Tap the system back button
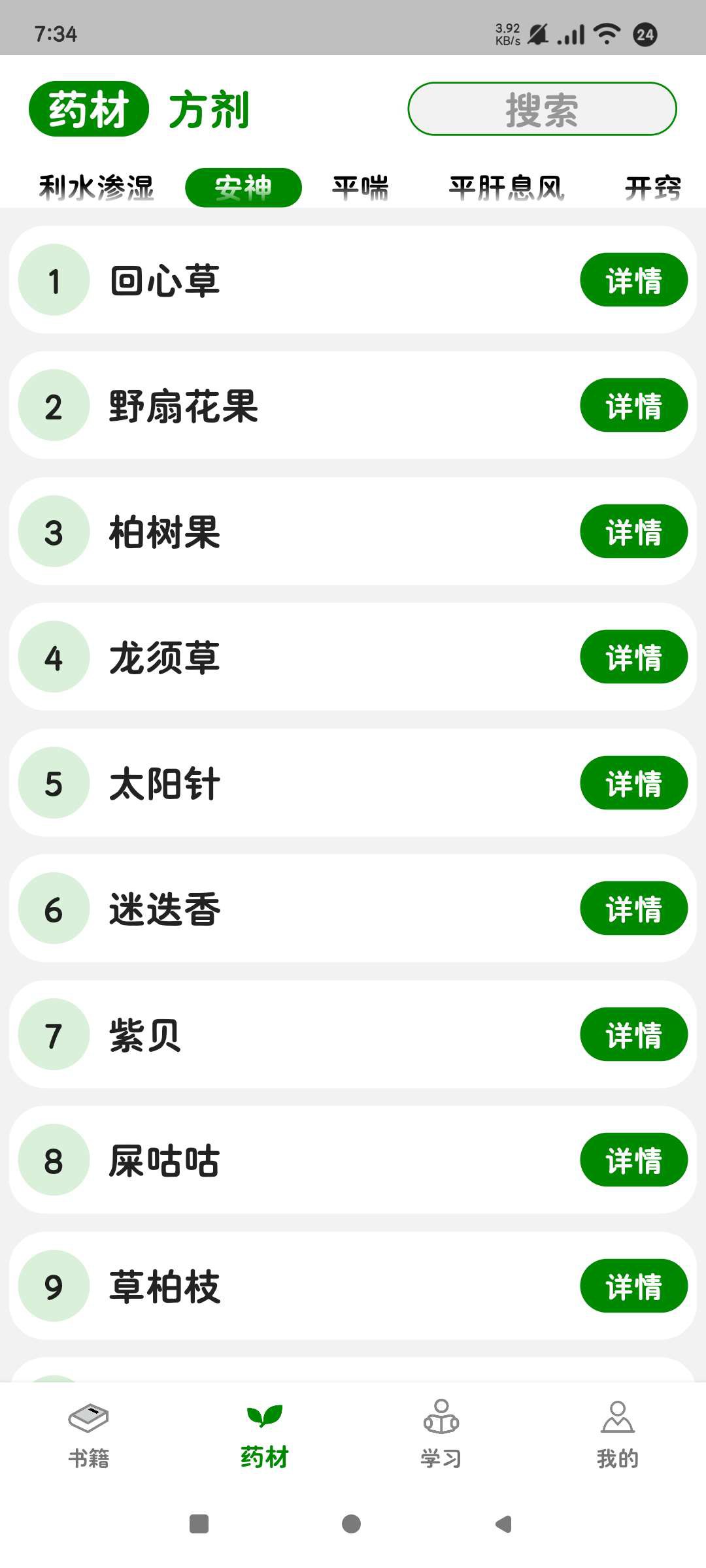Viewport: 706px width, 1568px height. point(503,1524)
